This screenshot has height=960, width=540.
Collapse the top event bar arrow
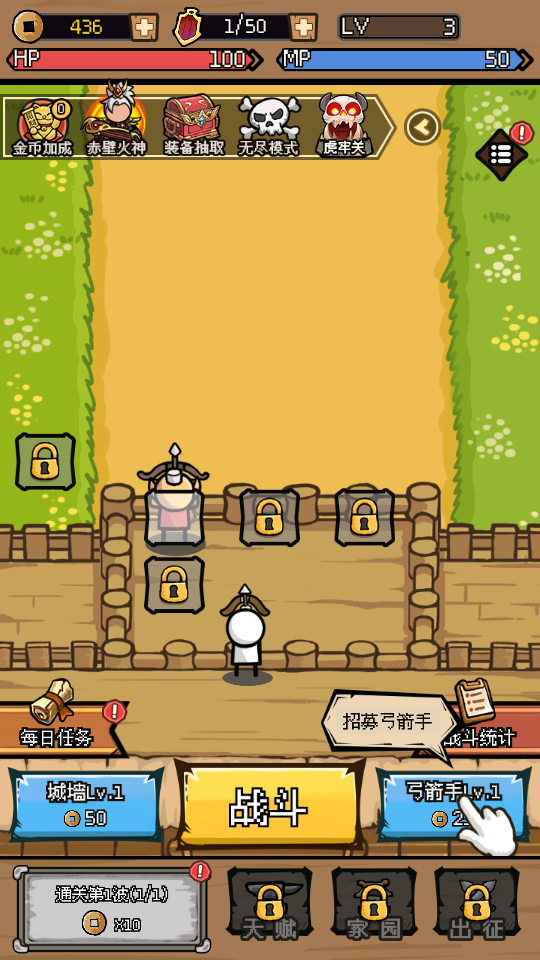click(x=422, y=127)
